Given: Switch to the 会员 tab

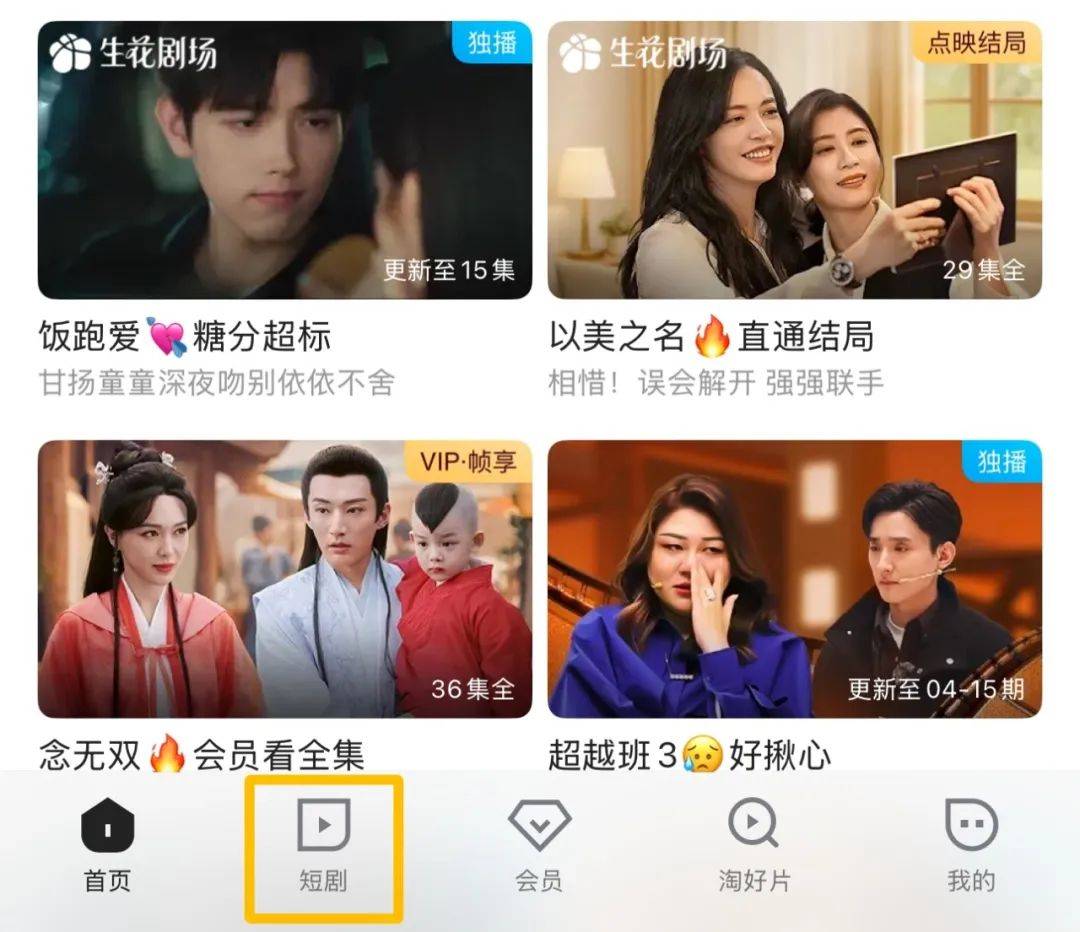Looking at the screenshot, I should pos(539,848).
